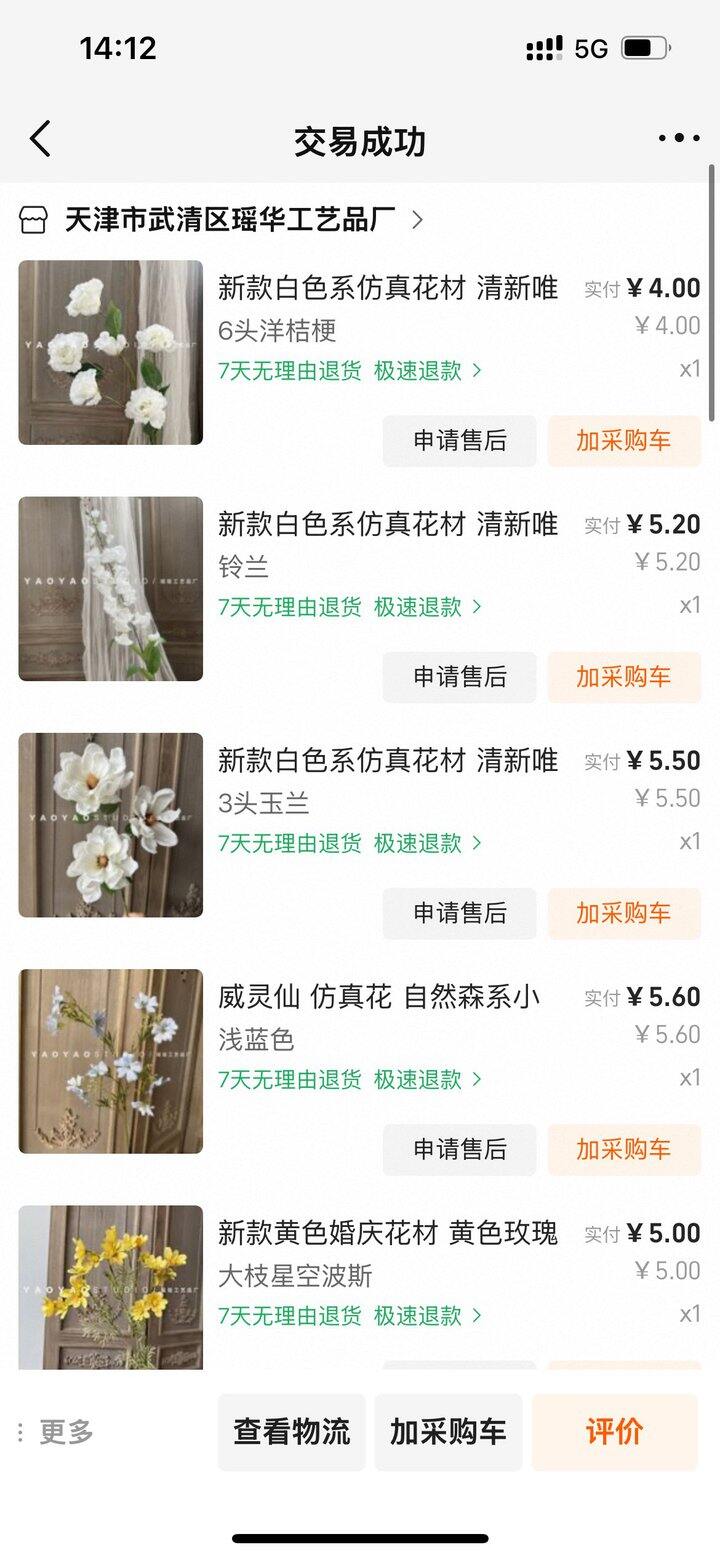View the 3头玉兰 product thumbnail

pyautogui.click(x=110, y=824)
